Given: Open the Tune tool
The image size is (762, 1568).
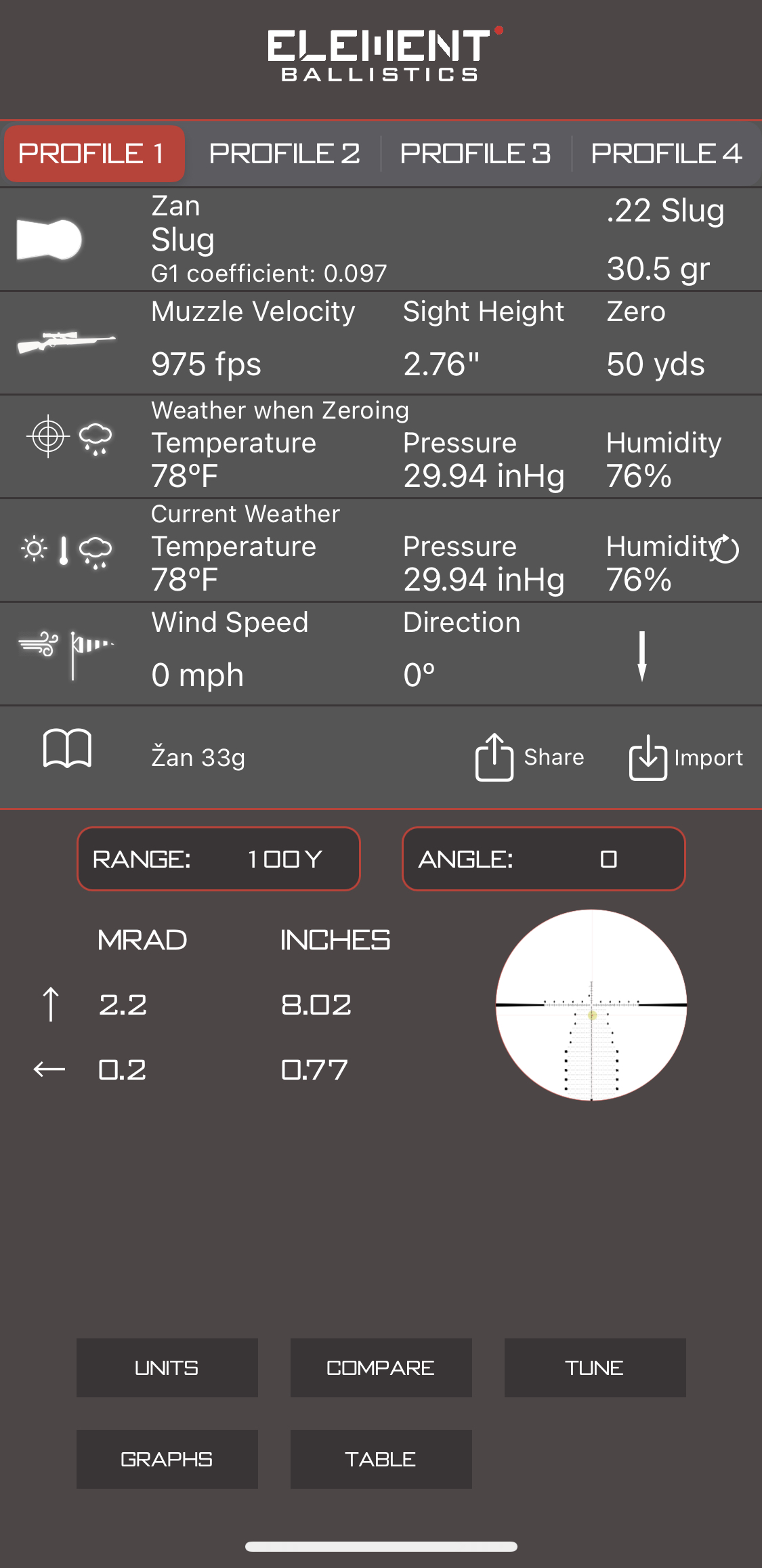Looking at the screenshot, I should [595, 1368].
